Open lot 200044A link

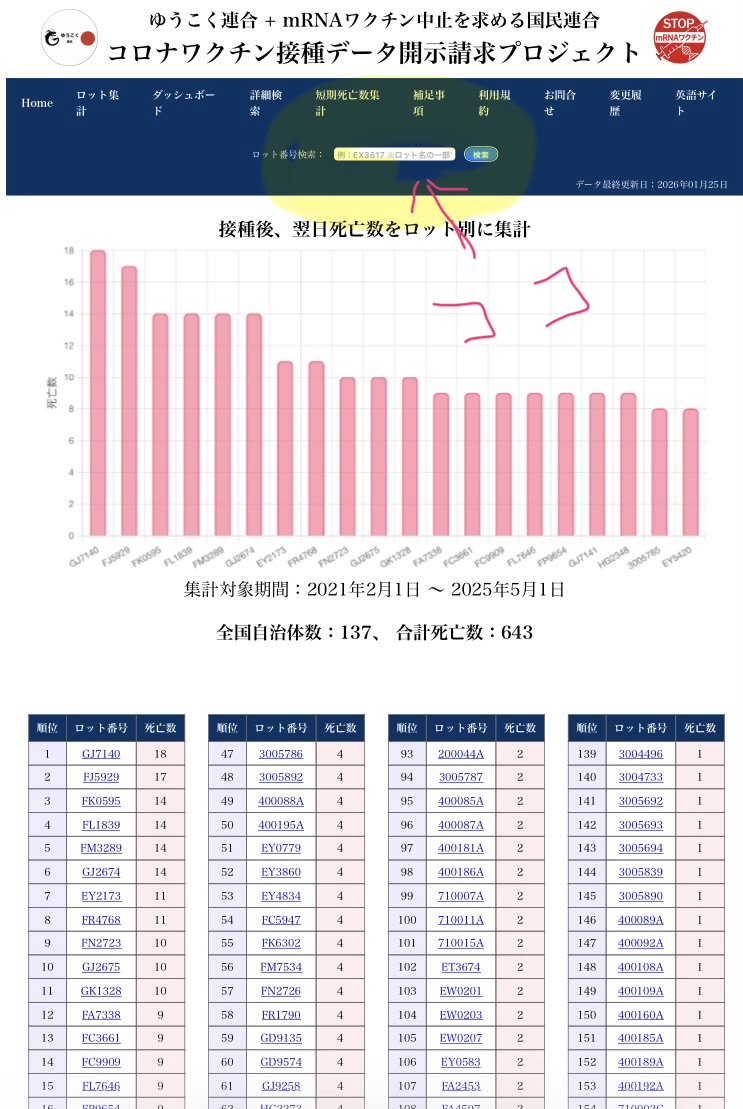point(461,754)
